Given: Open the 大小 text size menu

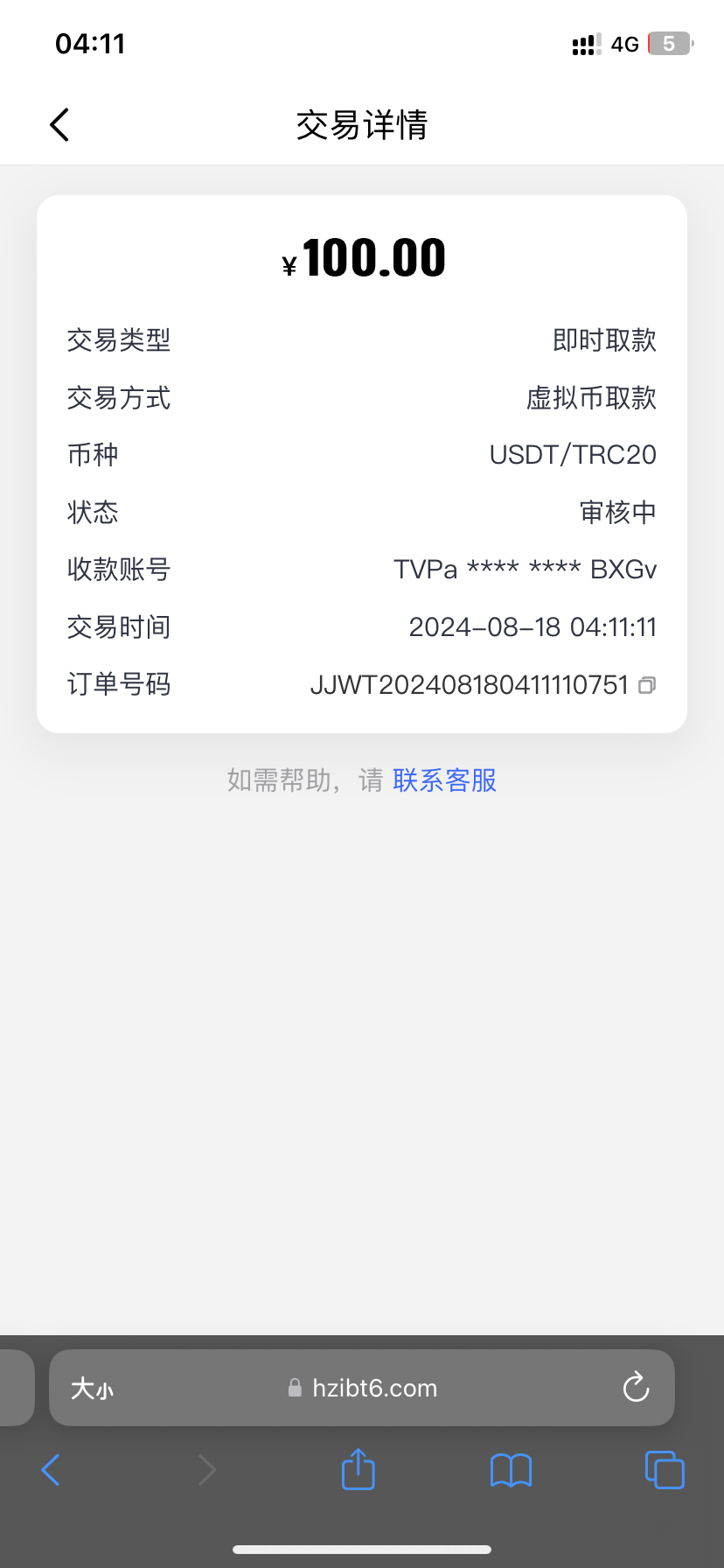Looking at the screenshot, I should [x=92, y=1389].
